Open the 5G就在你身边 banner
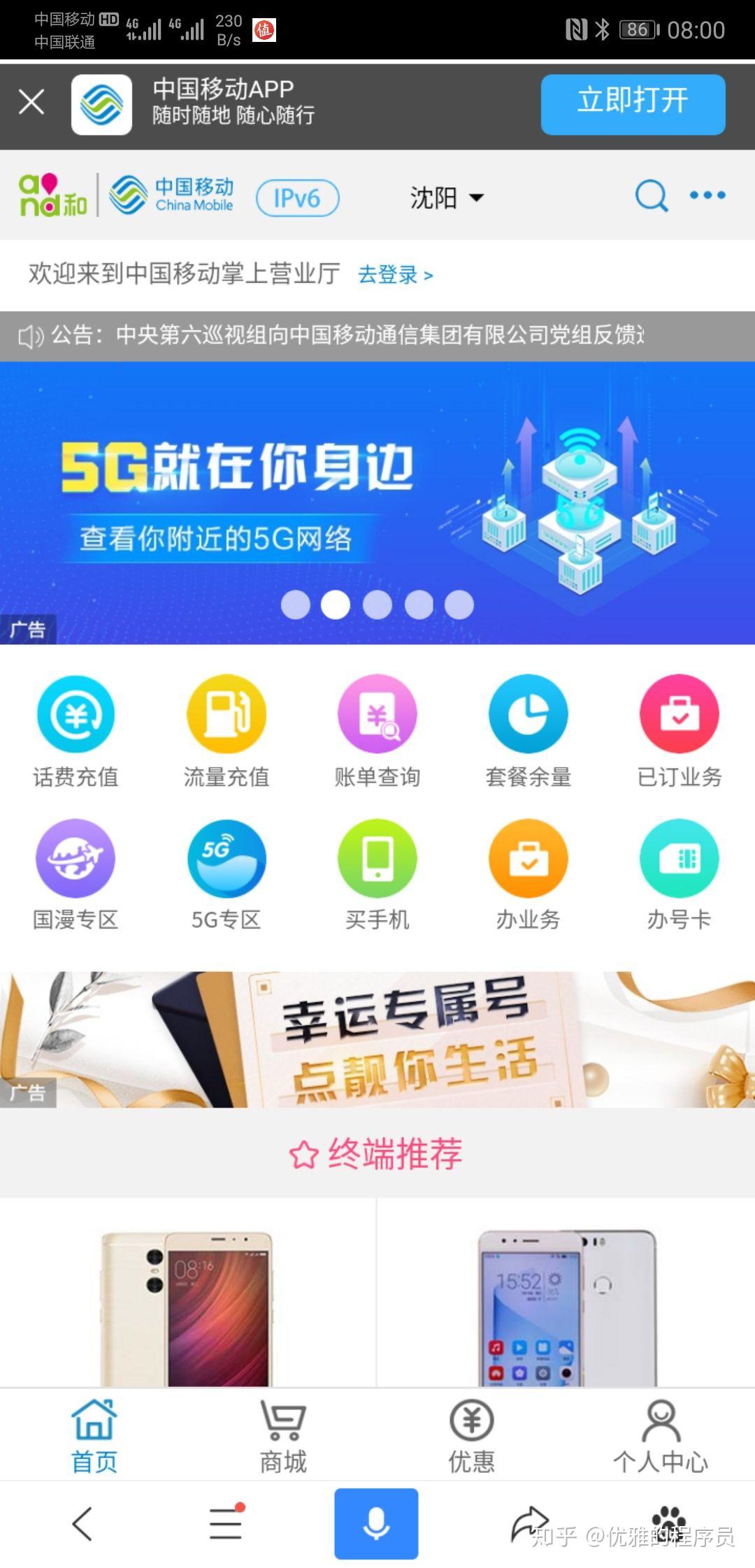This screenshot has height=1568, width=755. pos(377,502)
